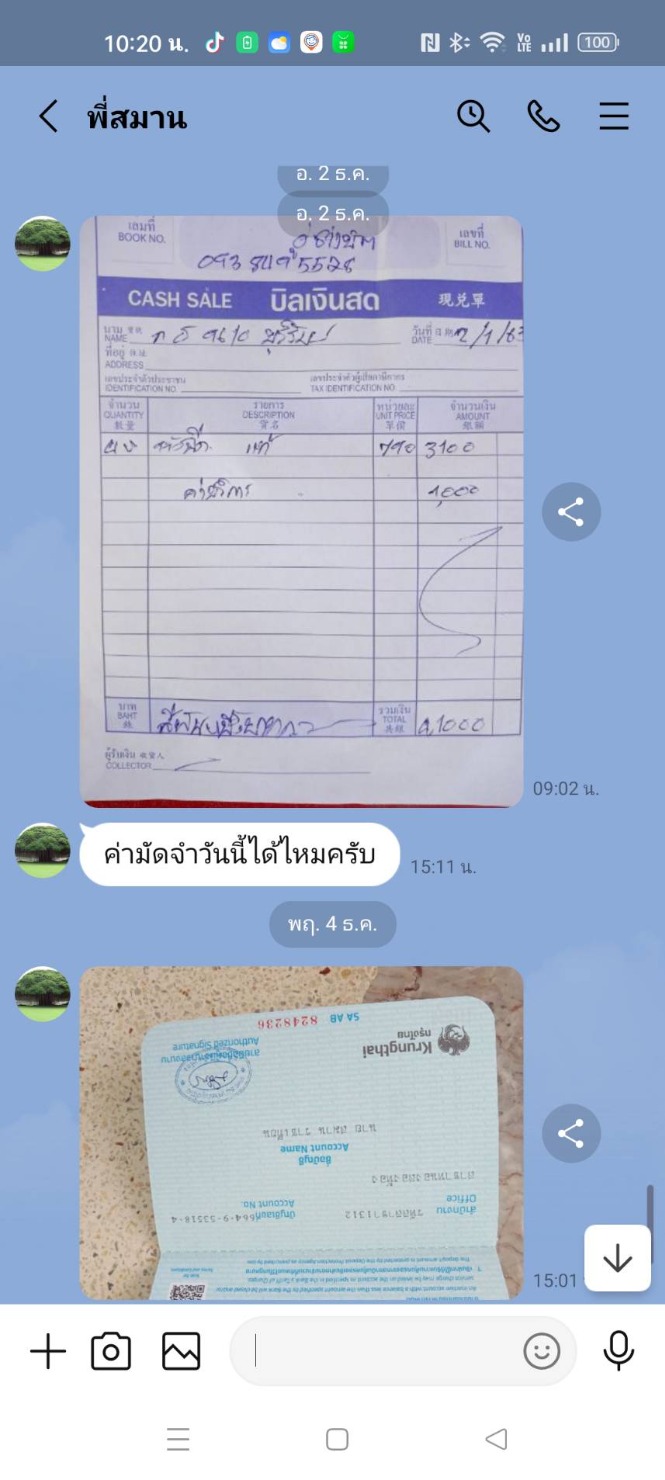The width and height of the screenshot is (665, 1480).
Task: Open the cash sale receipt photo
Action: coord(301,510)
